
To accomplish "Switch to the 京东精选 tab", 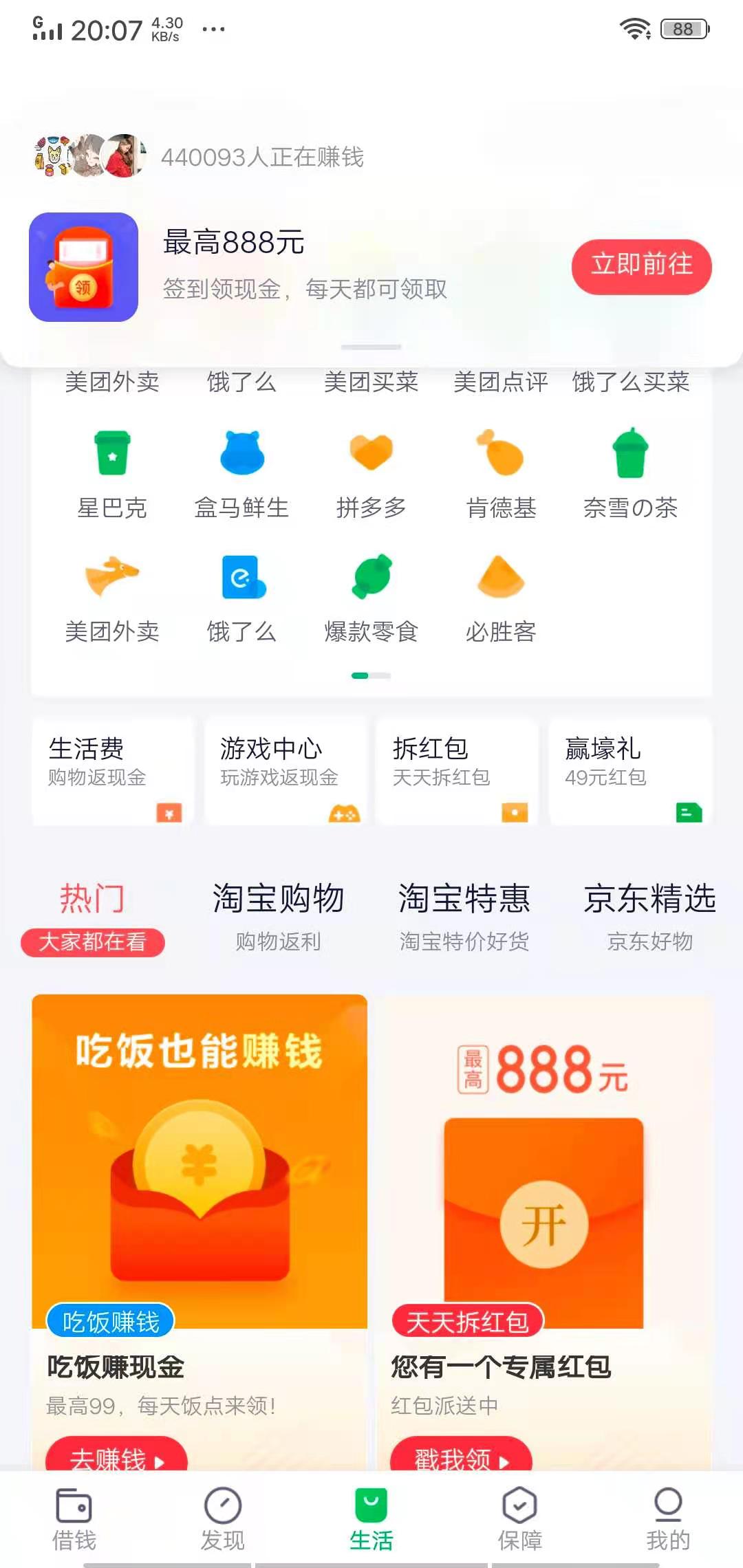I will click(650, 916).
